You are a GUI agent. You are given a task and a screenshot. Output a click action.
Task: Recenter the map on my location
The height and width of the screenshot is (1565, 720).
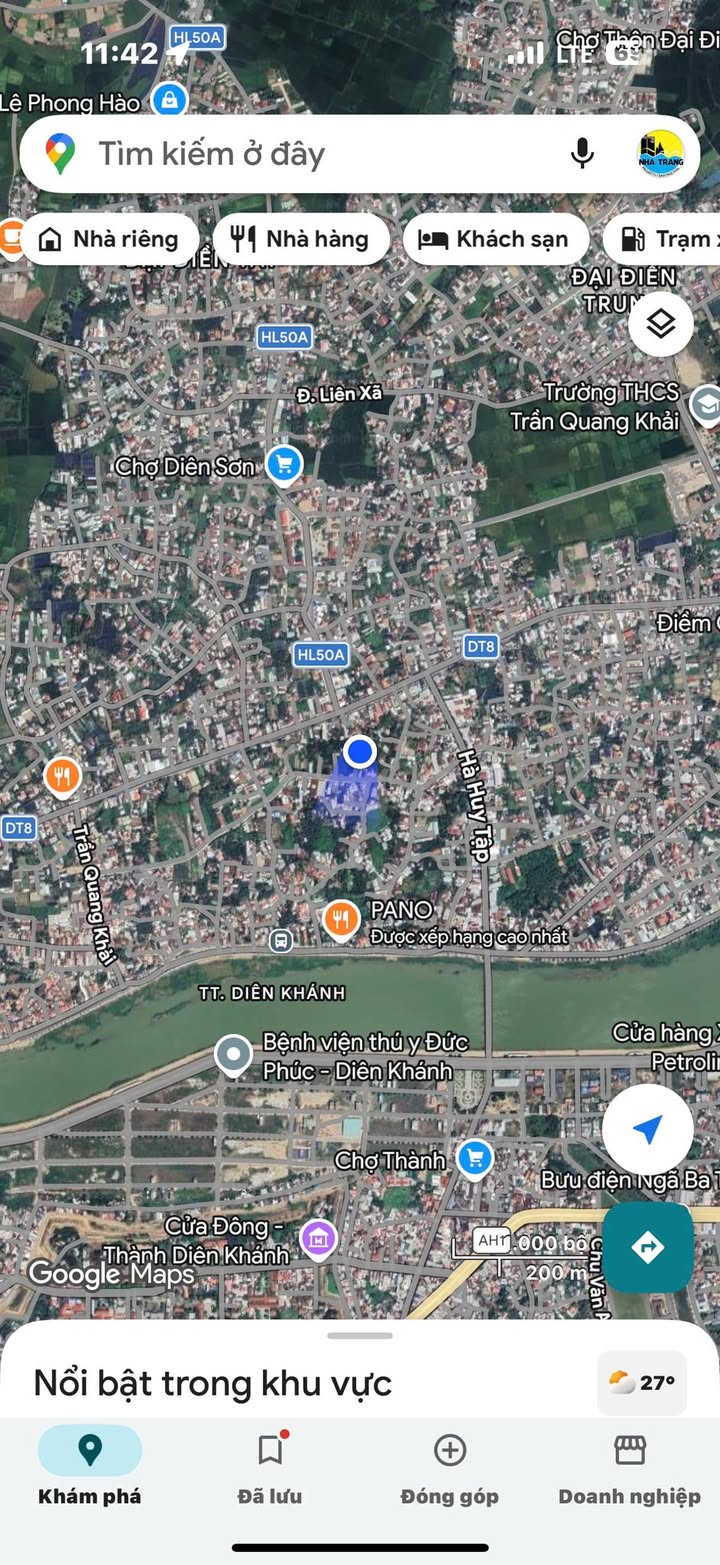coord(647,1130)
